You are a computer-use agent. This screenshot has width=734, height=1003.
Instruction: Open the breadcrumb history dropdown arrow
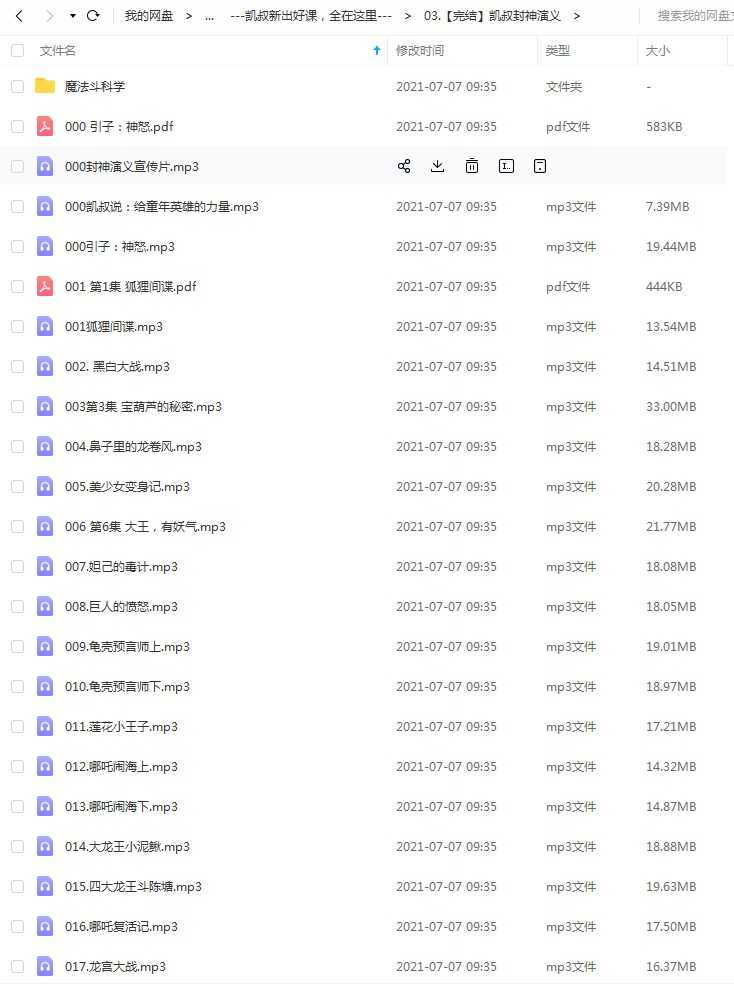pyautogui.click(x=73, y=16)
